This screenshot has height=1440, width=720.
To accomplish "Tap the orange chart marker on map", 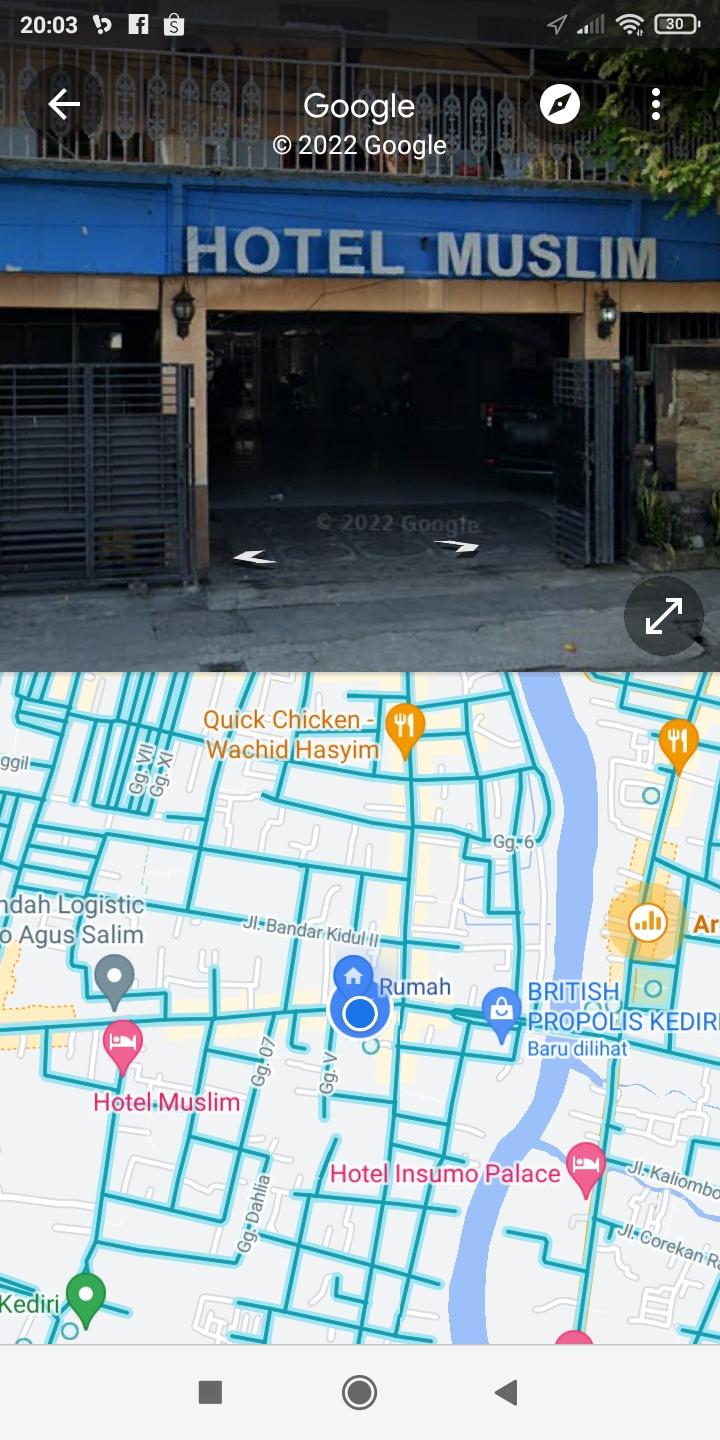I will [648, 921].
